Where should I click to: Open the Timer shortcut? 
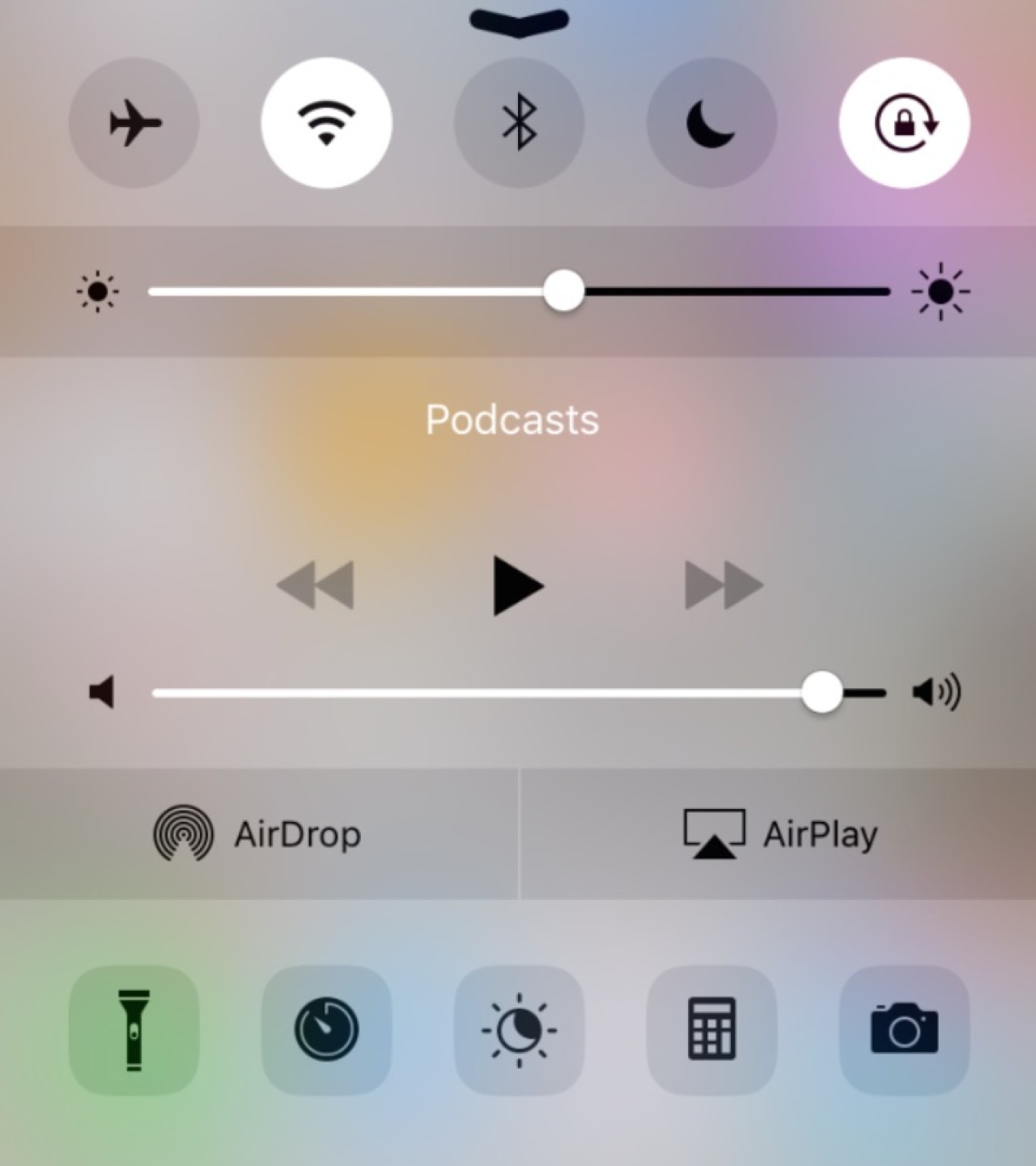[x=326, y=1030]
